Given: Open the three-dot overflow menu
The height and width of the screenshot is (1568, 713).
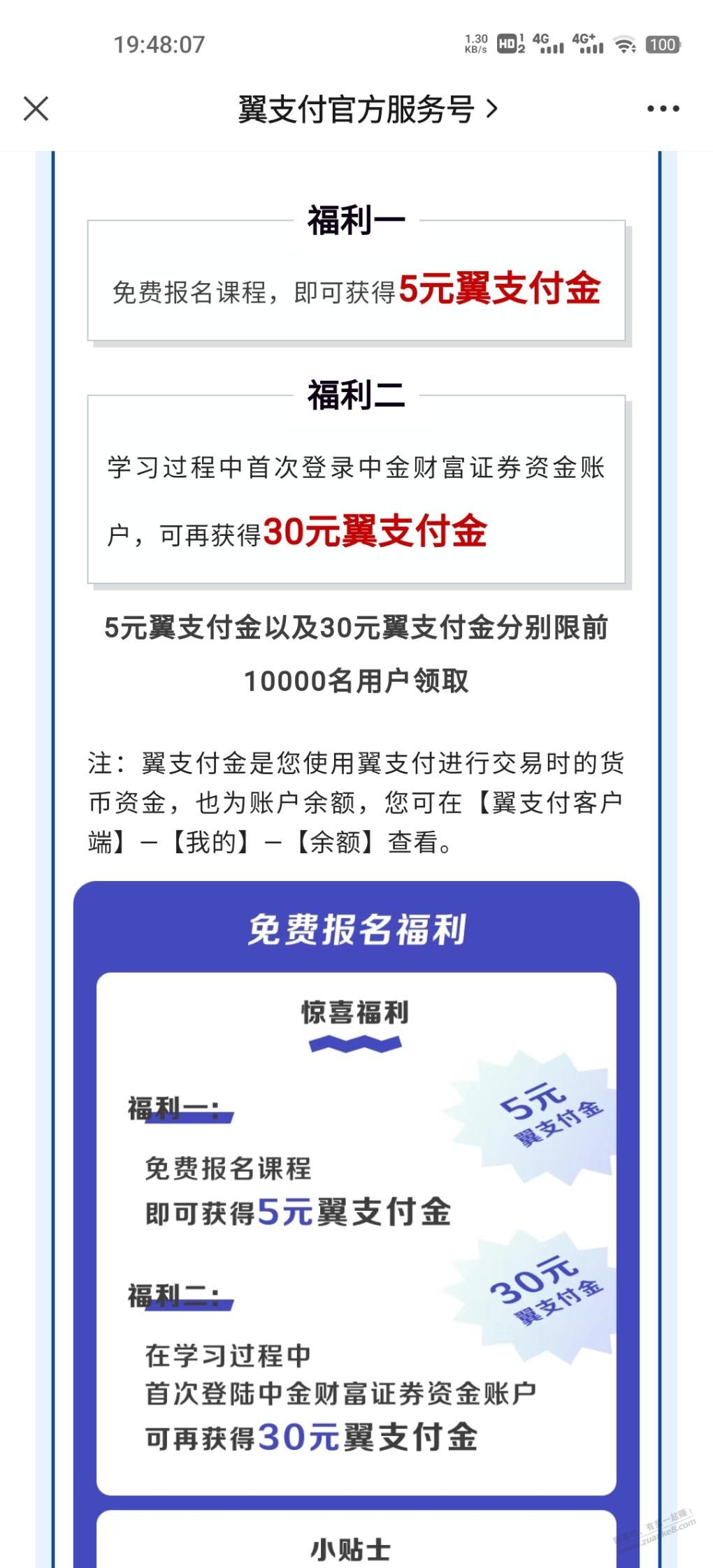Looking at the screenshot, I should coord(663,109).
